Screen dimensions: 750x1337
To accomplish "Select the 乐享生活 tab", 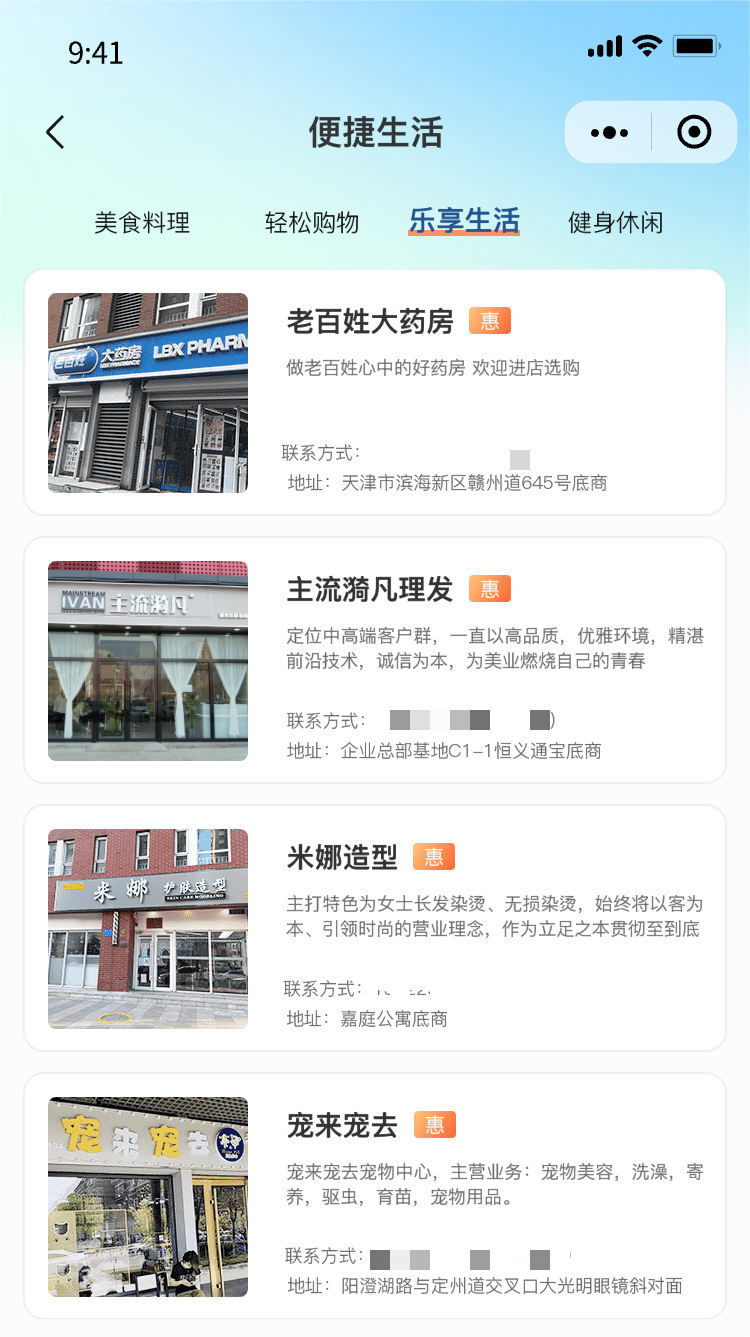I will tap(464, 221).
